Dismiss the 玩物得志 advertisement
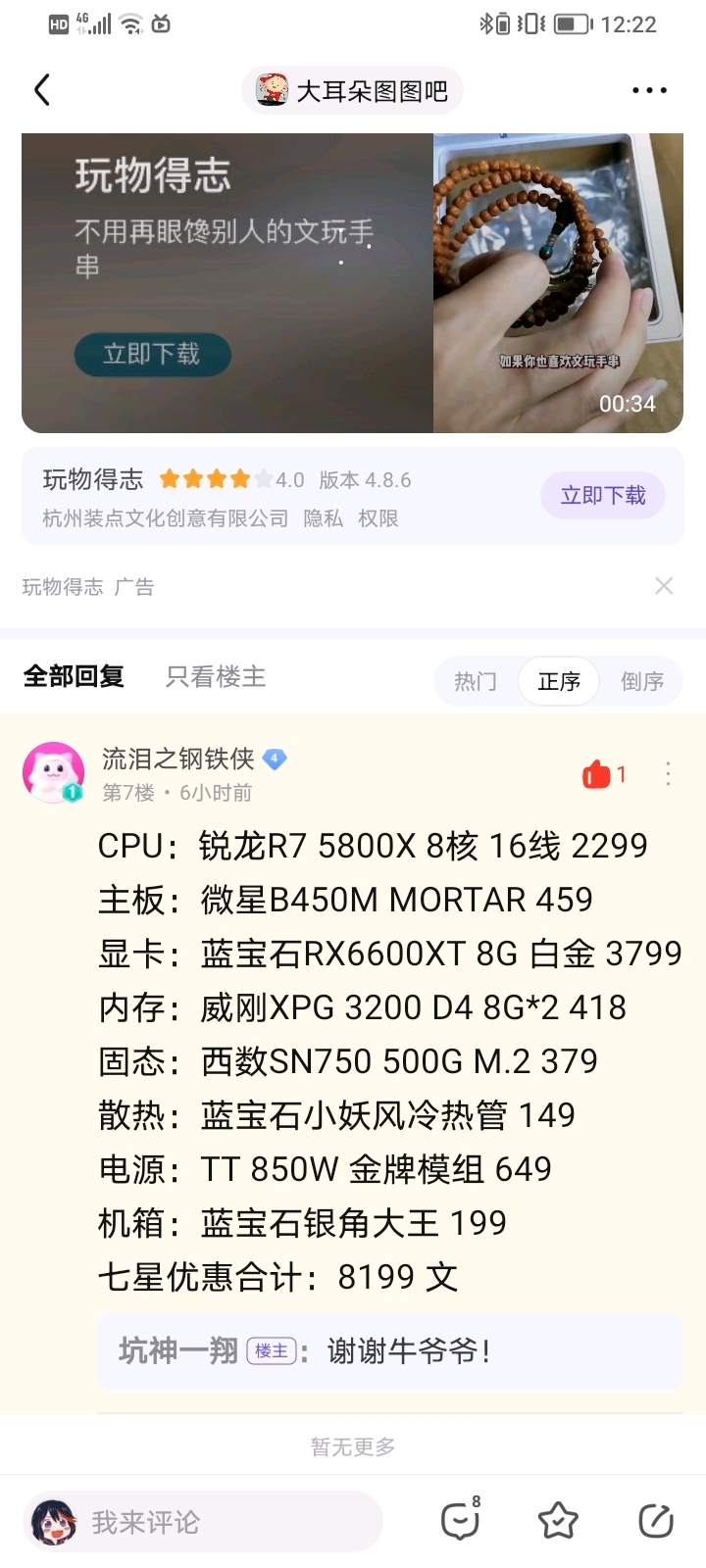The image size is (706, 1568). click(664, 586)
